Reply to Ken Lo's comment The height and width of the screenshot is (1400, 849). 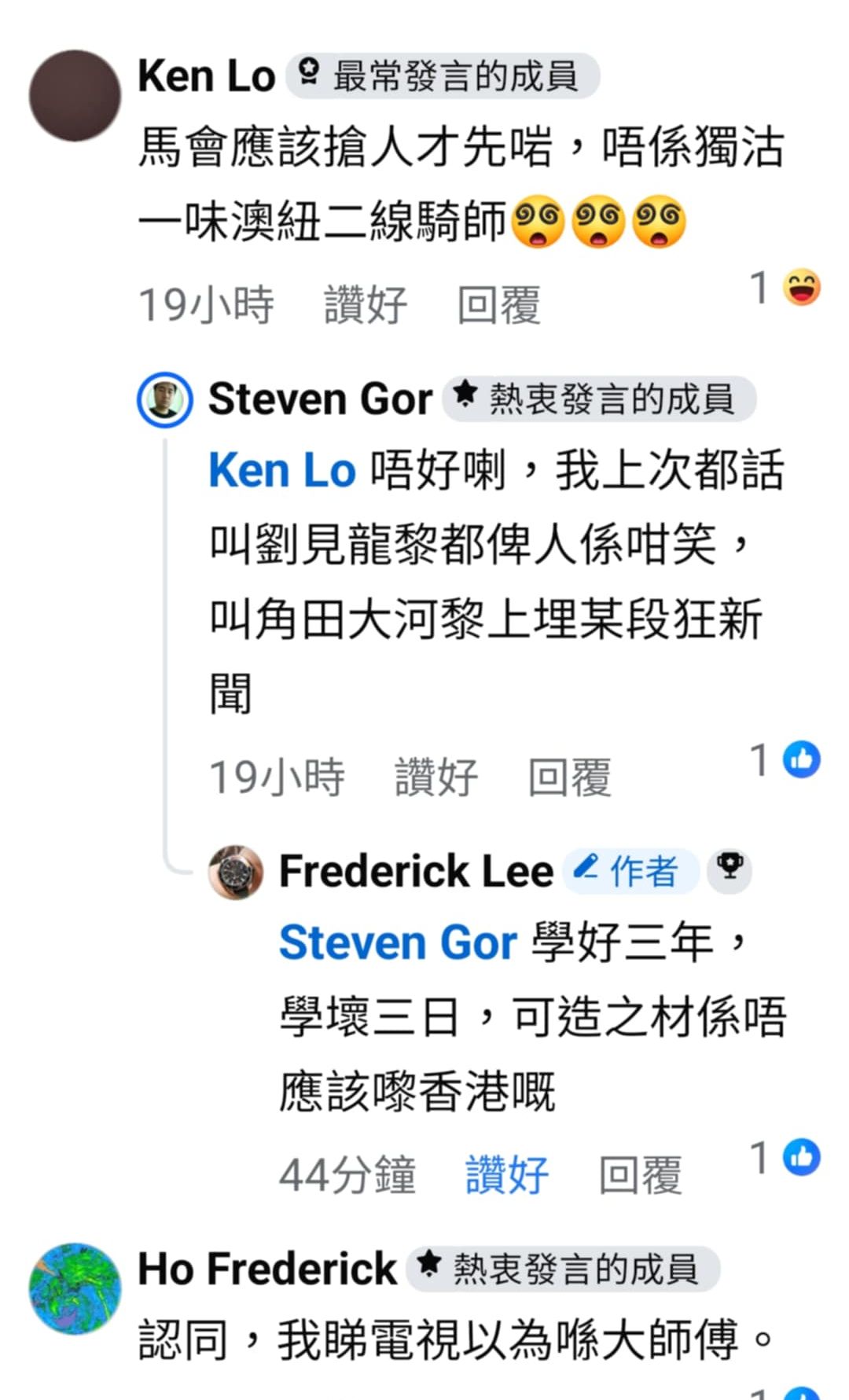pyautogui.click(x=499, y=305)
